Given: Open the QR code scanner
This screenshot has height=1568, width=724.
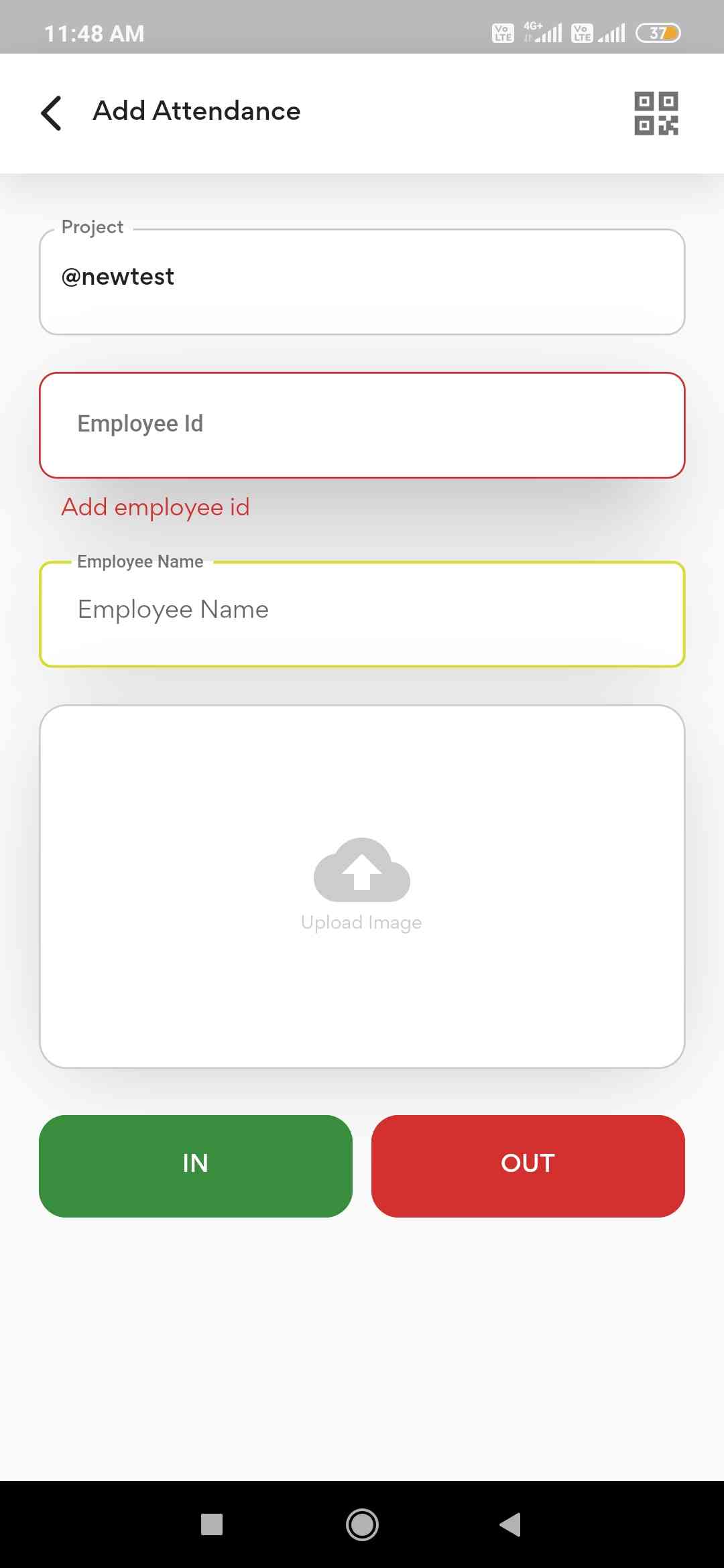Looking at the screenshot, I should [x=656, y=113].
